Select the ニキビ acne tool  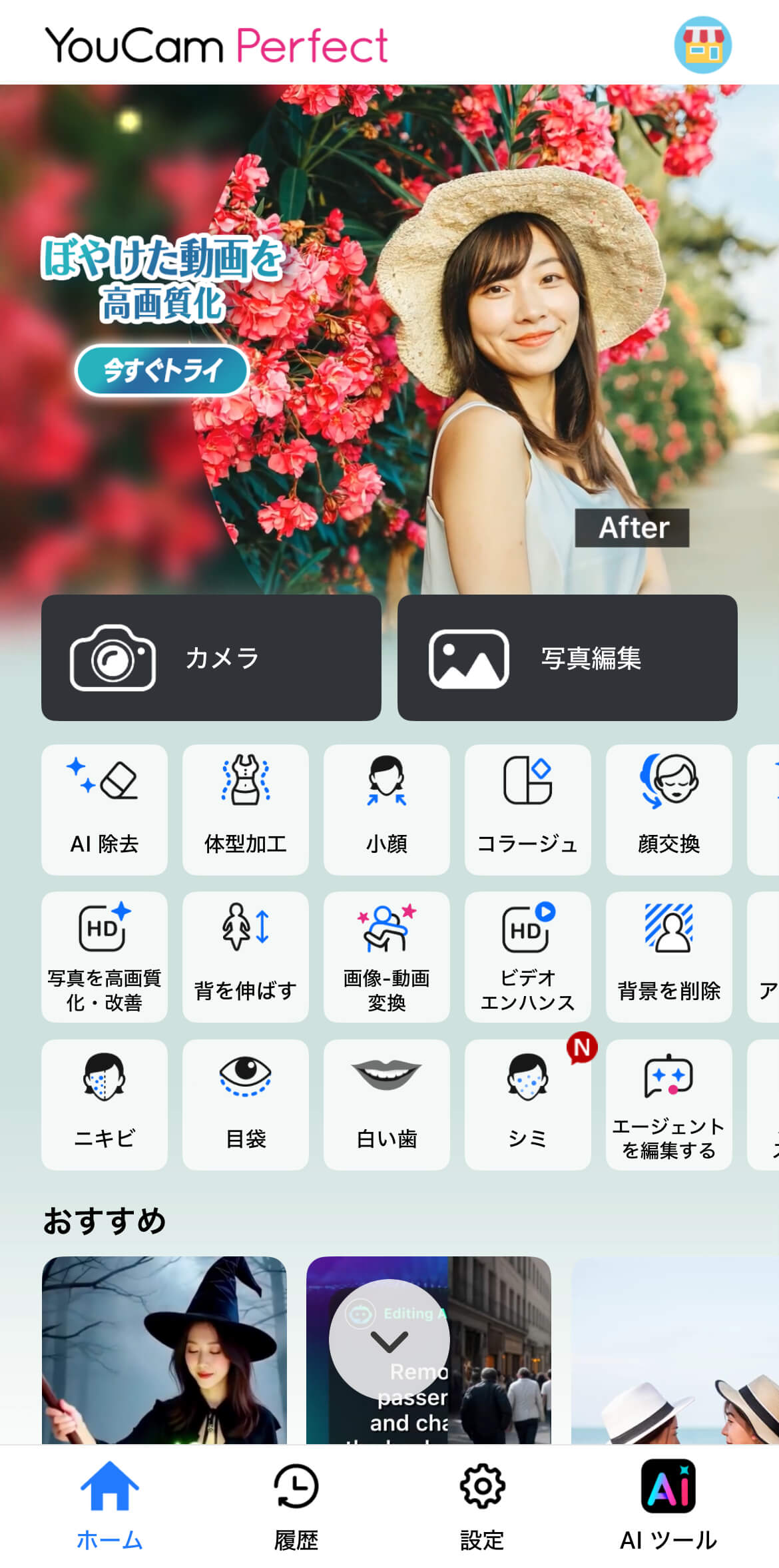pos(105,1105)
